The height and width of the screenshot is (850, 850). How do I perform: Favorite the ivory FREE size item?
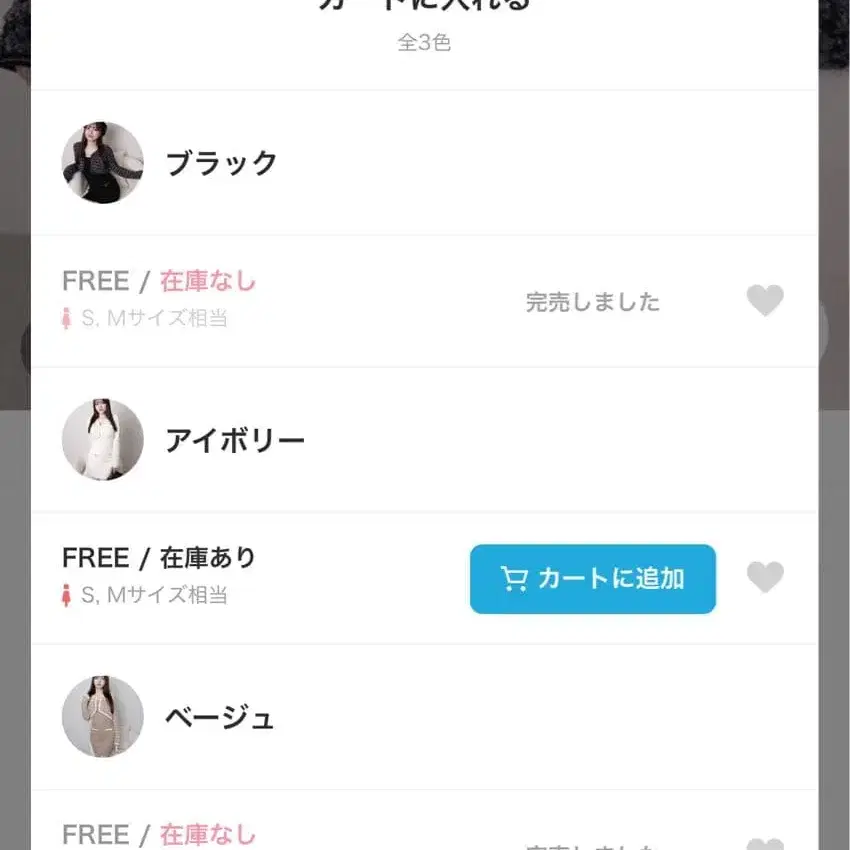pos(765,578)
